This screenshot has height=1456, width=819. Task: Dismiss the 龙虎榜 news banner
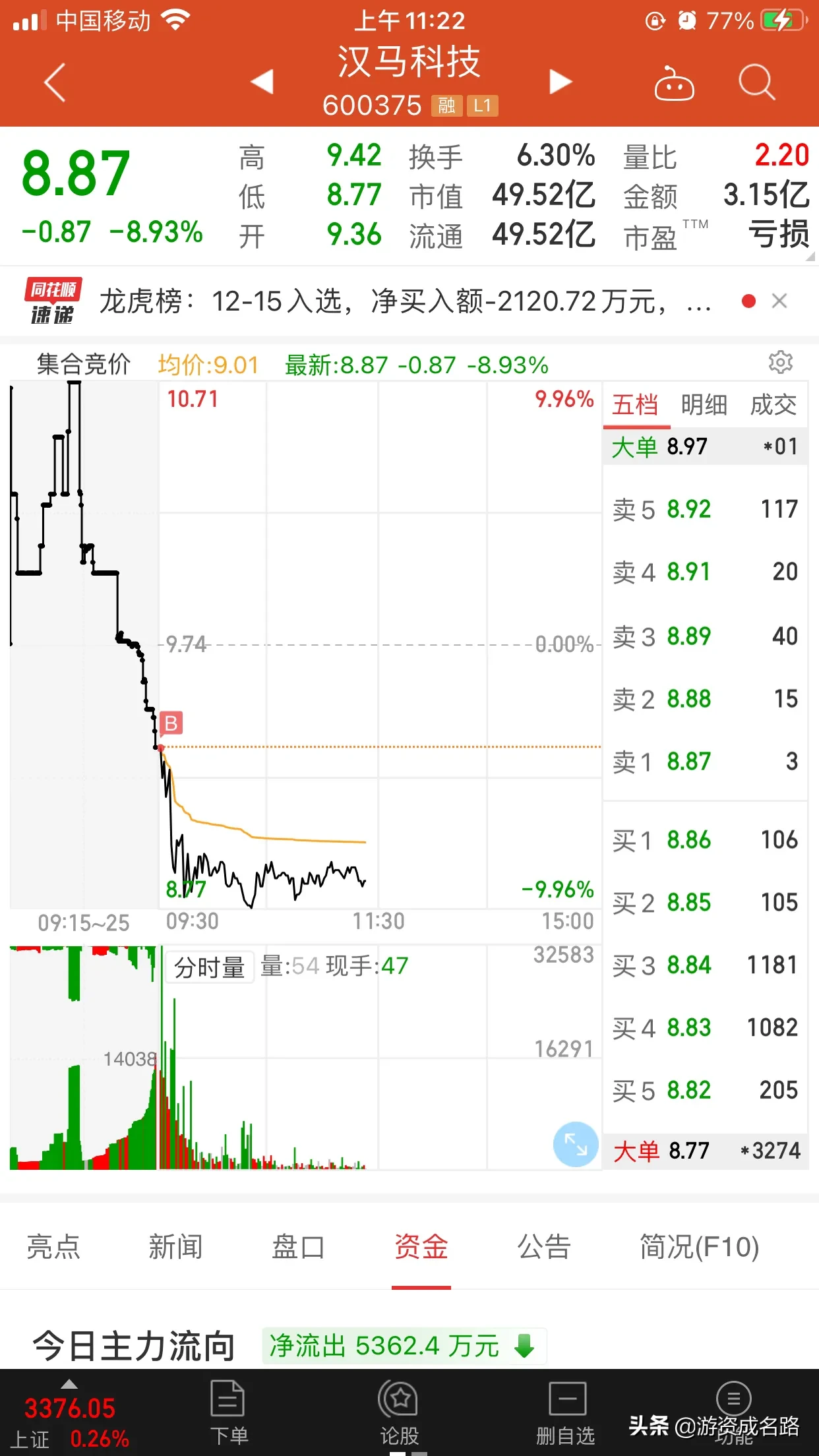click(779, 301)
